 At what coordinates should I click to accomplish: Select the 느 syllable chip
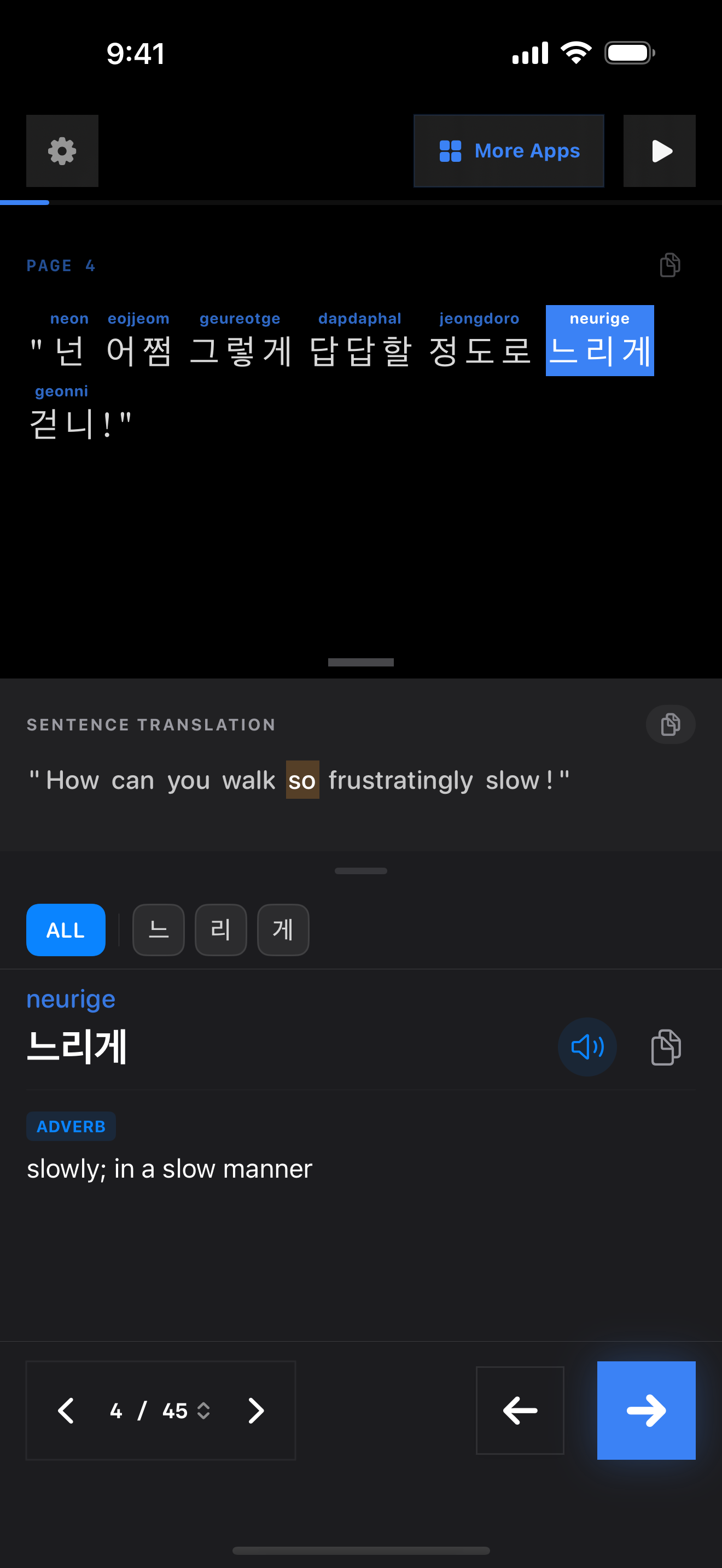(x=158, y=929)
